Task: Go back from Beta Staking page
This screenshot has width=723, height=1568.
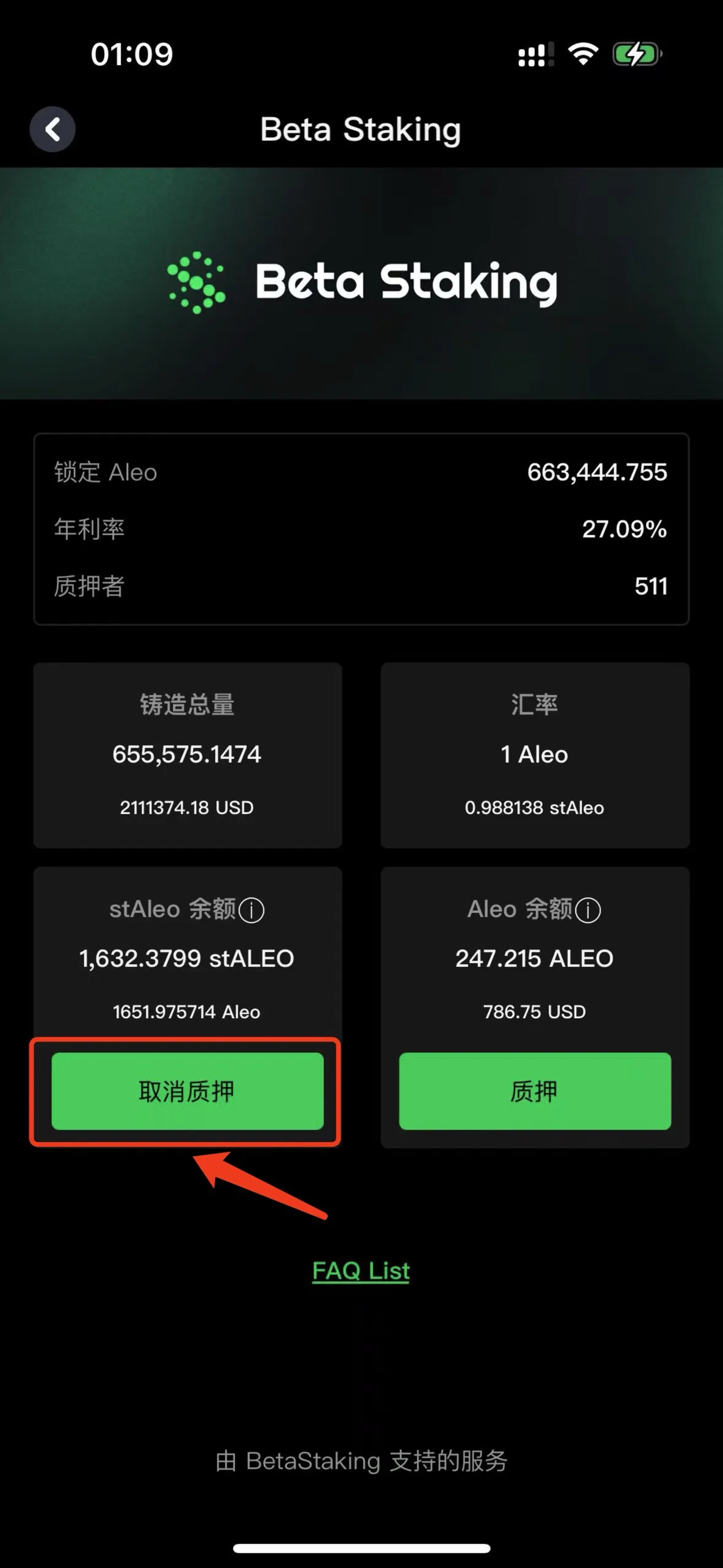Action: point(53,129)
